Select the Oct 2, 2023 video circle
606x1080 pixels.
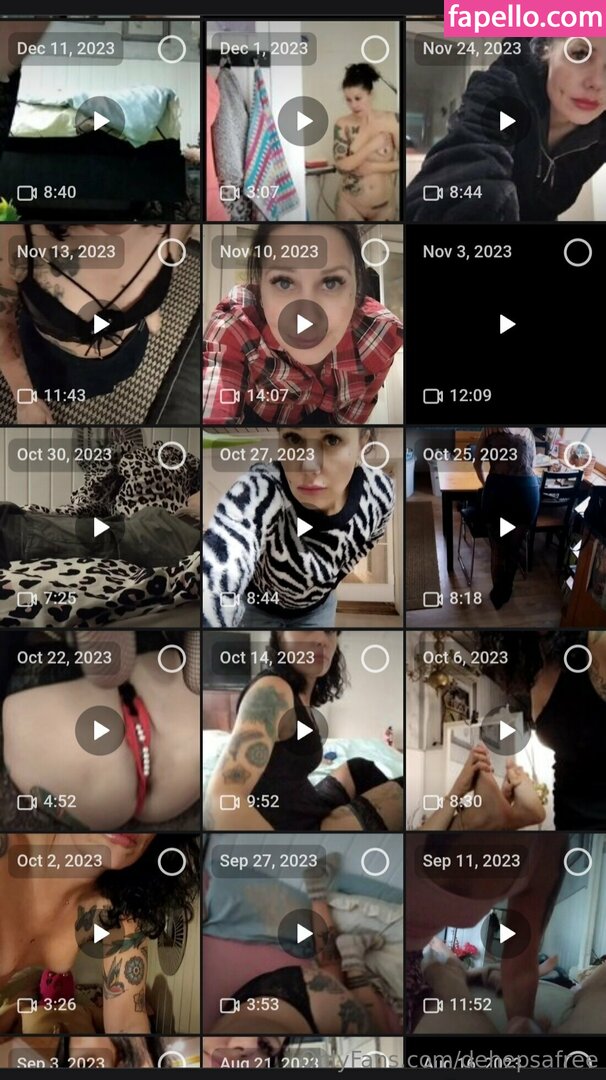click(x=172, y=861)
